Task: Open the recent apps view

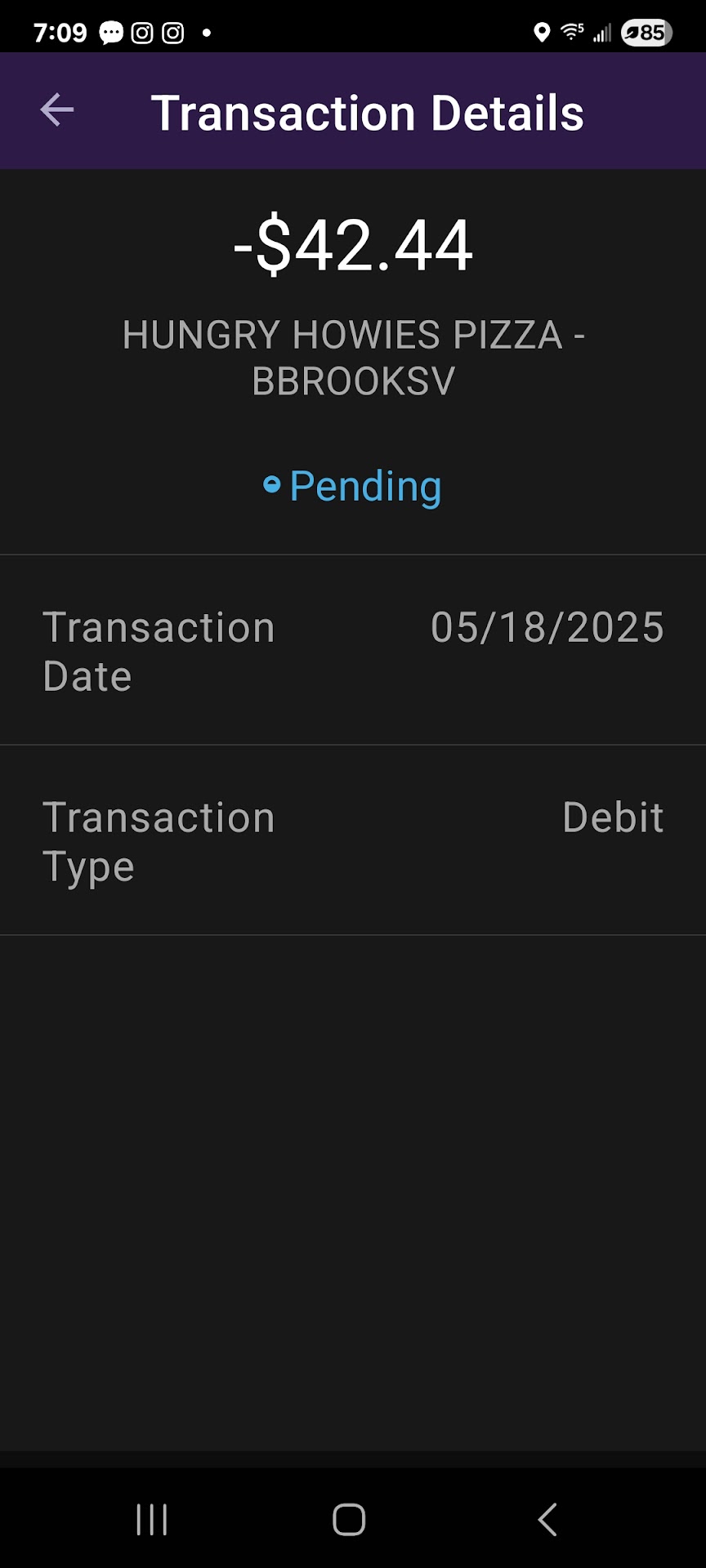Action: (152, 1520)
